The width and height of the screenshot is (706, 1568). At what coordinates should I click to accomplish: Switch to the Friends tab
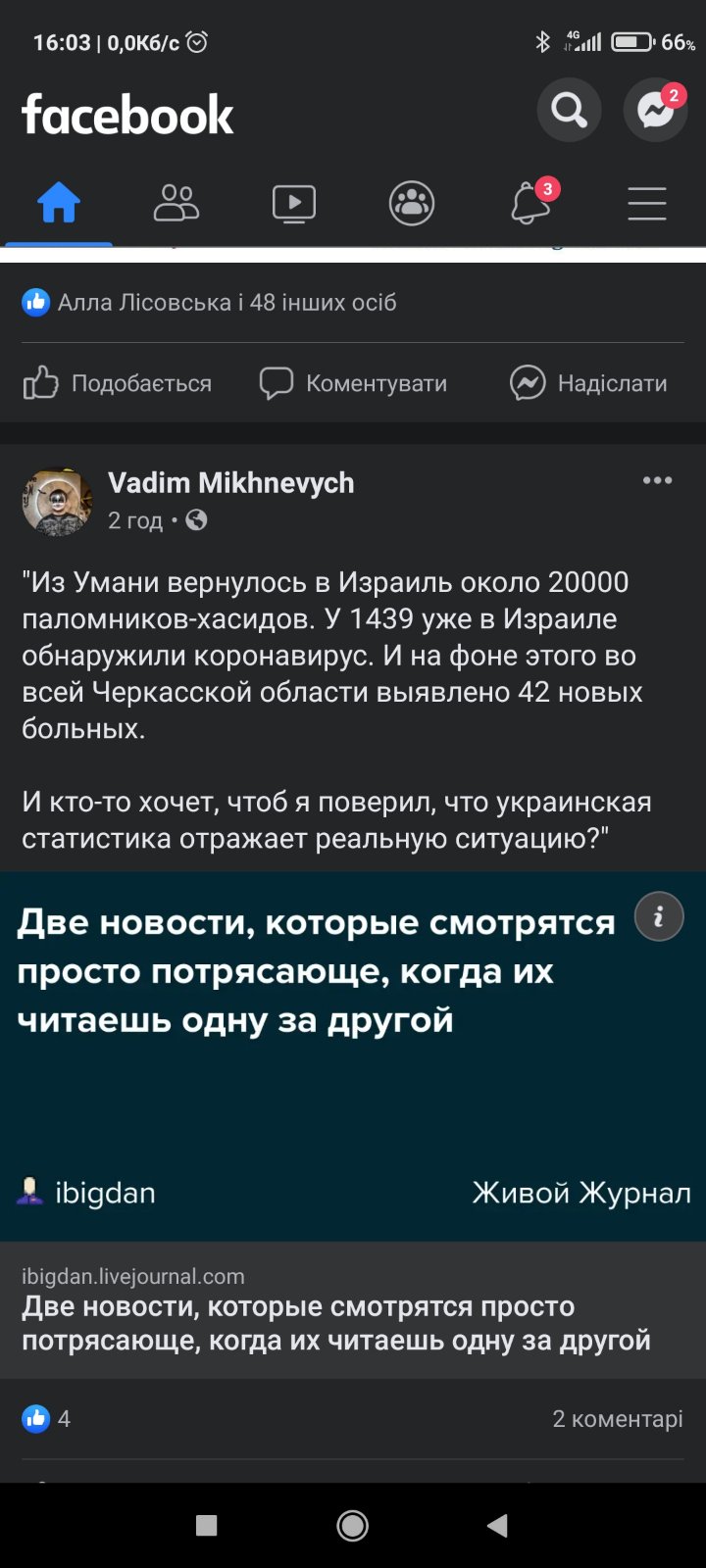(x=176, y=204)
